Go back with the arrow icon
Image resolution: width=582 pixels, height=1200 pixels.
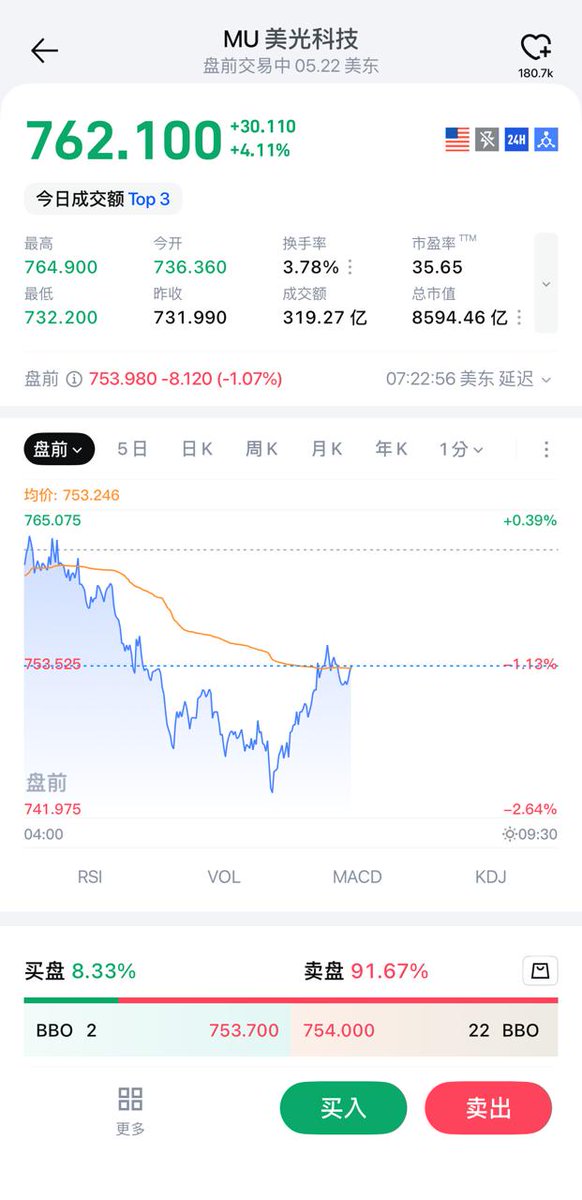pos(44,51)
